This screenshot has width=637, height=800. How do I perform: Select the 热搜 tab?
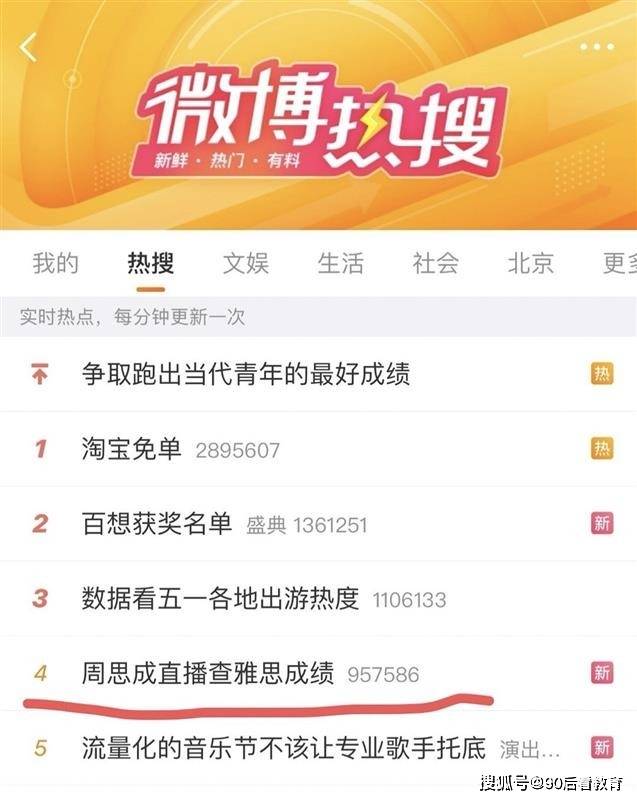[x=150, y=264]
